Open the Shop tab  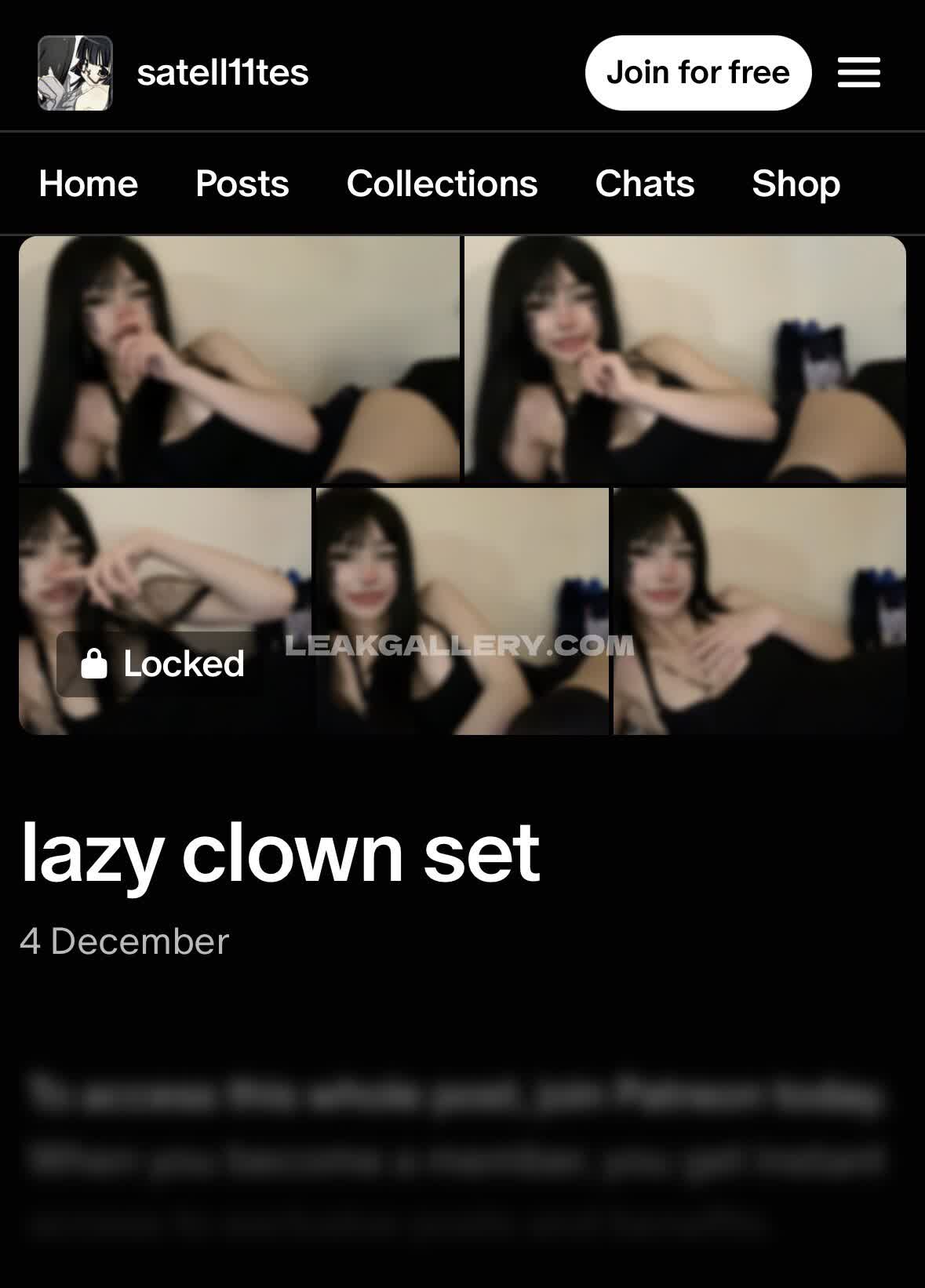tap(796, 184)
